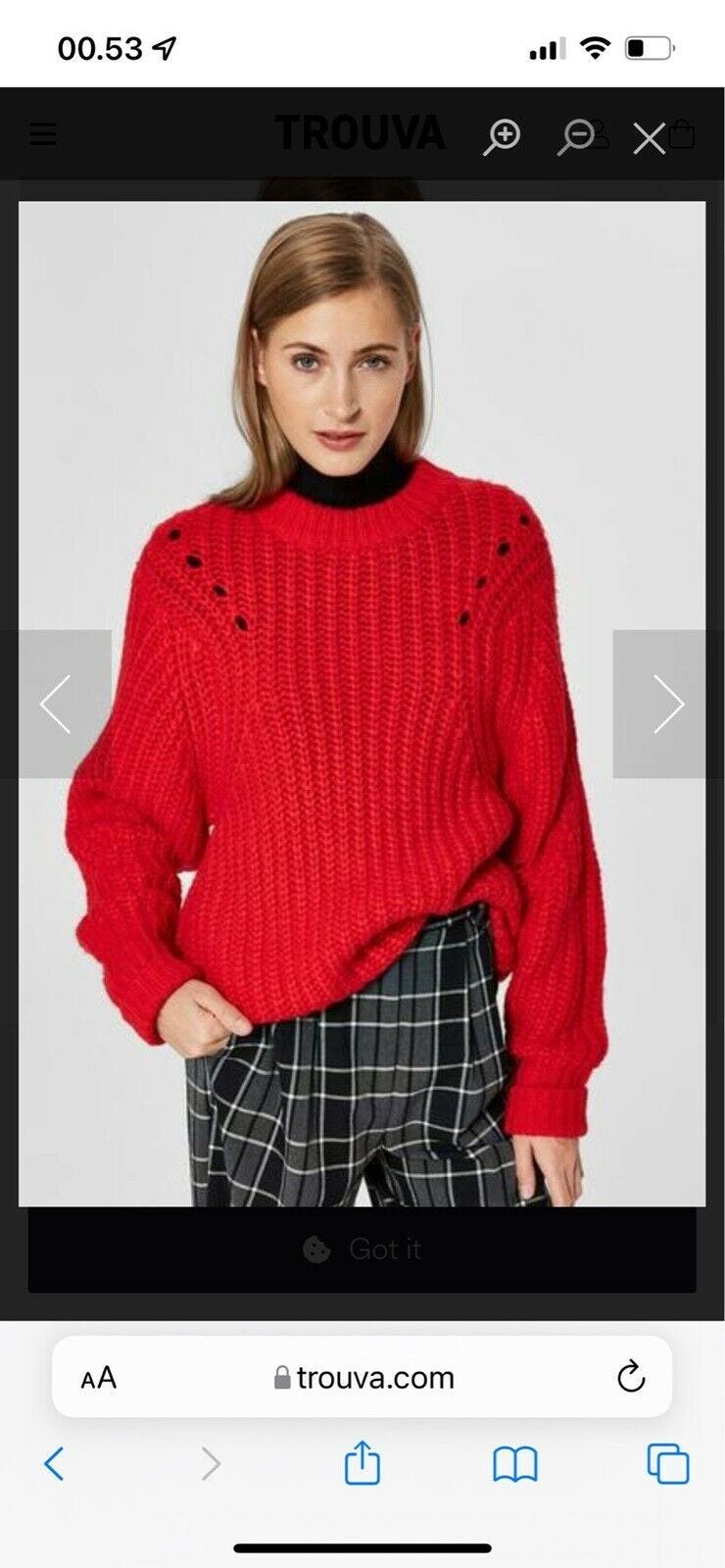This screenshot has width=725, height=1568.
Task: Open the Safari share sheet
Action: 362,1462
